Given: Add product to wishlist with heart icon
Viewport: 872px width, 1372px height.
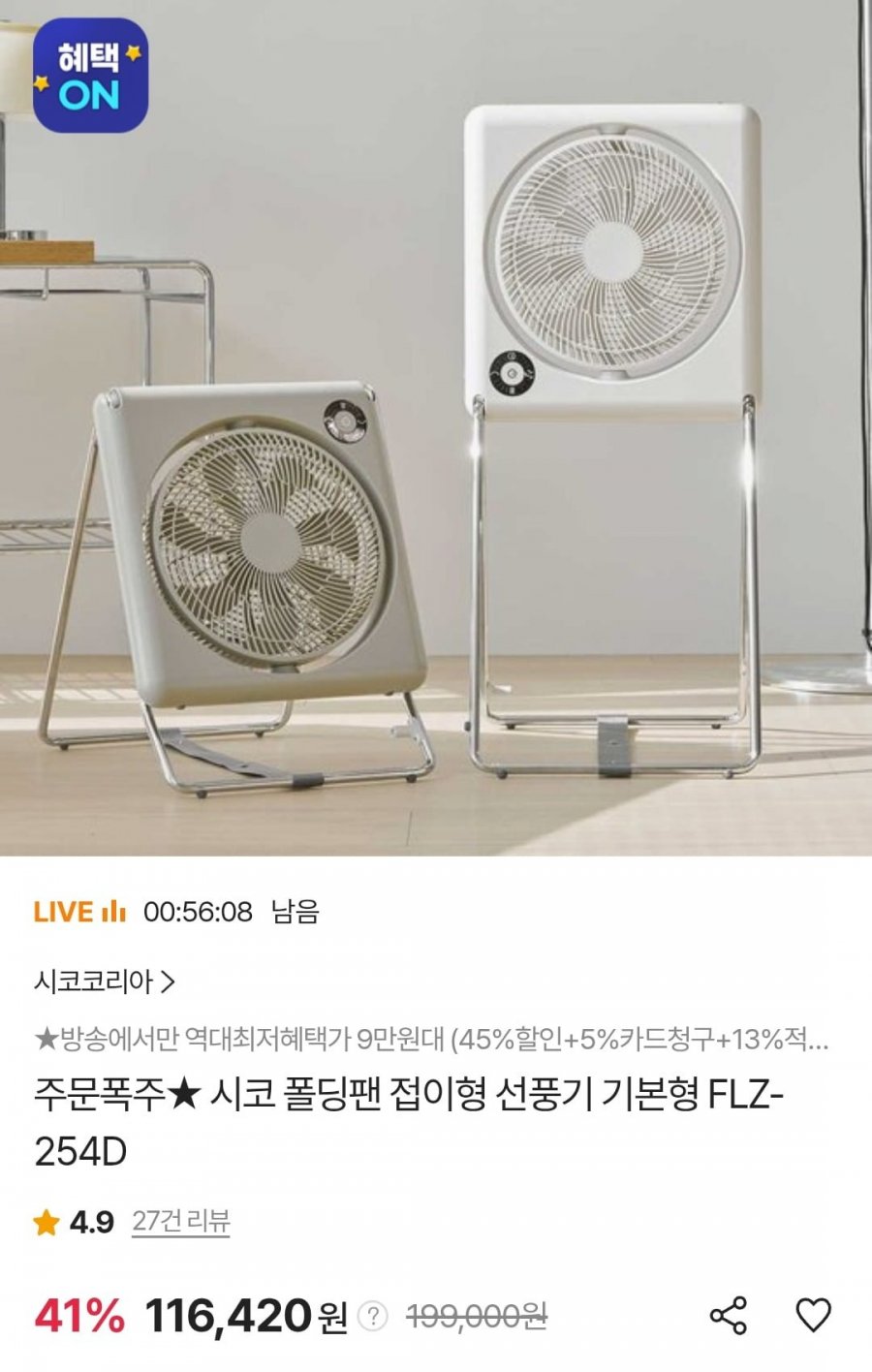Looking at the screenshot, I should coord(813,1315).
